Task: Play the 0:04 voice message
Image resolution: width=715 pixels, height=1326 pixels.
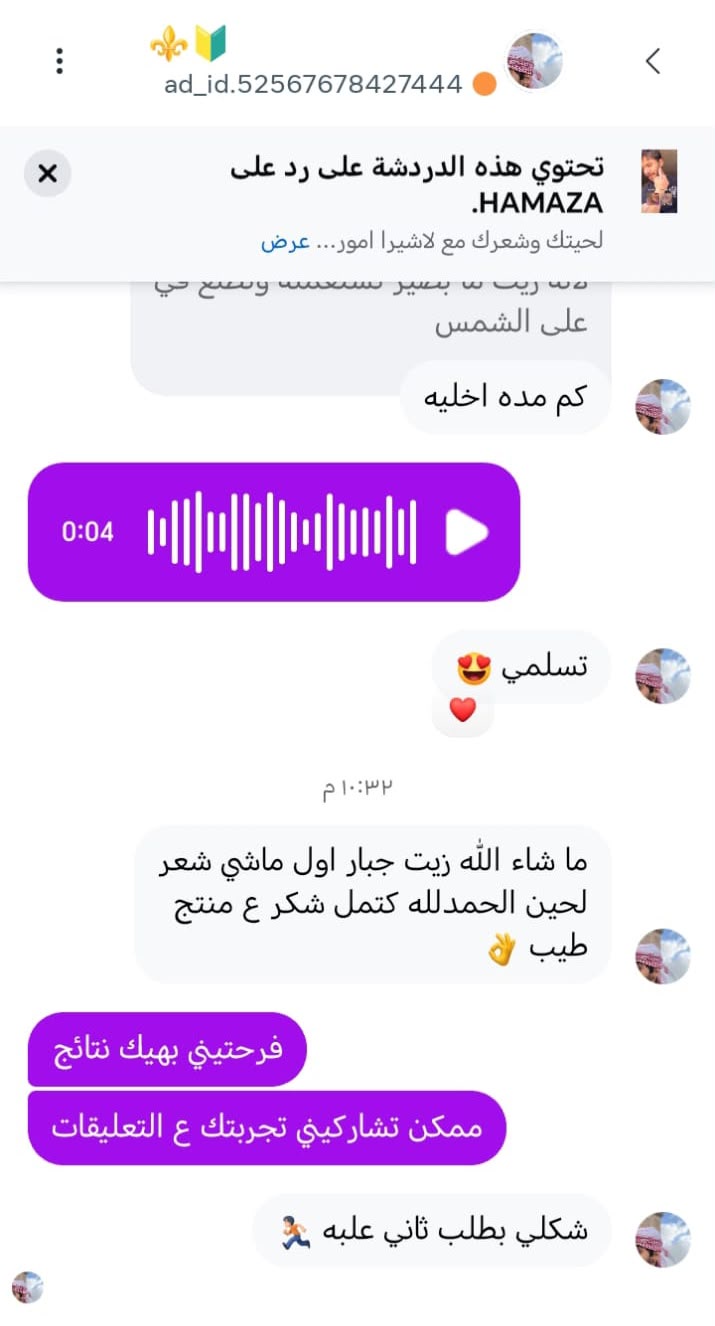Action: [466, 532]
